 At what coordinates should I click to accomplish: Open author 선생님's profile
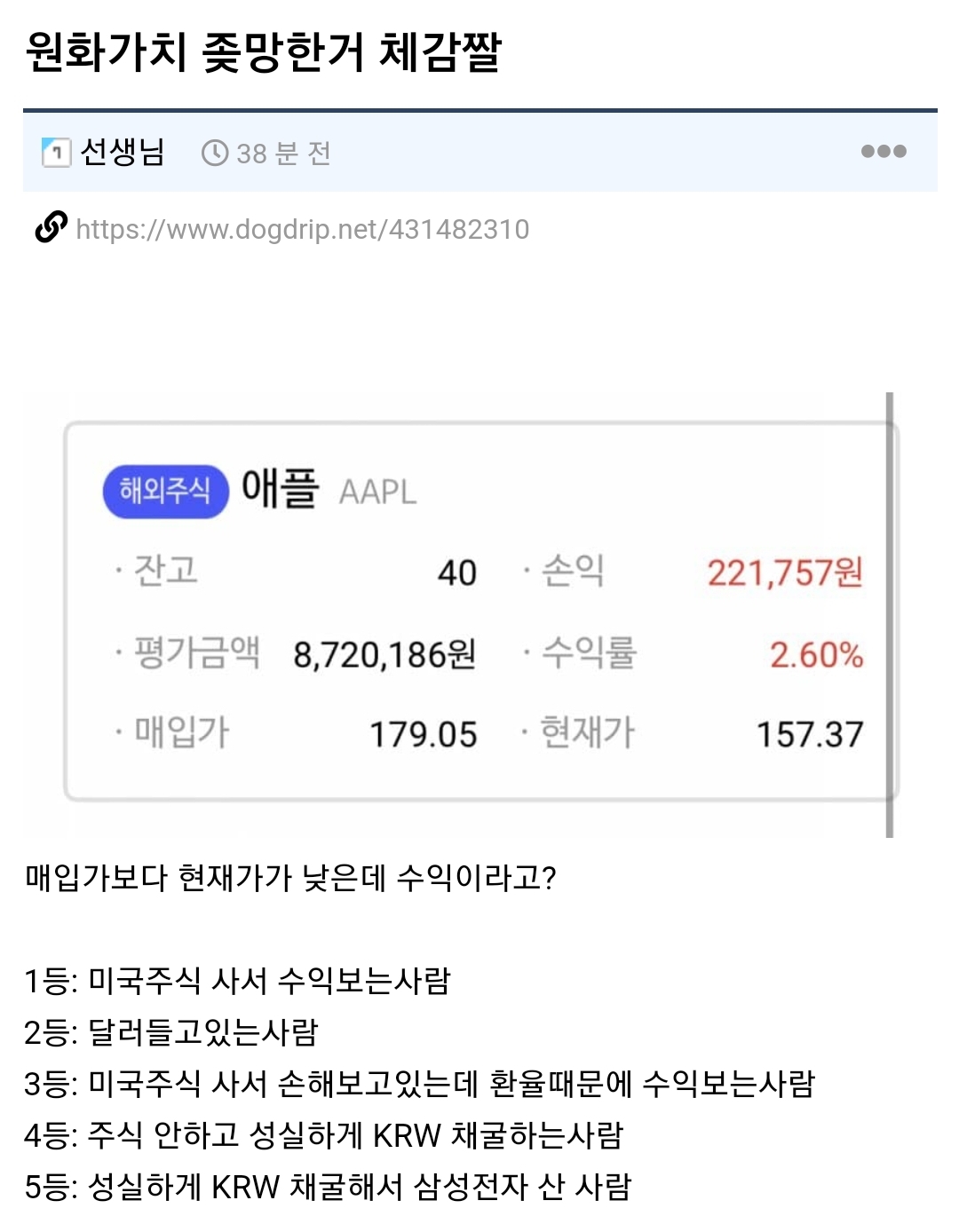pyautogui.click(x=122, y=153)
